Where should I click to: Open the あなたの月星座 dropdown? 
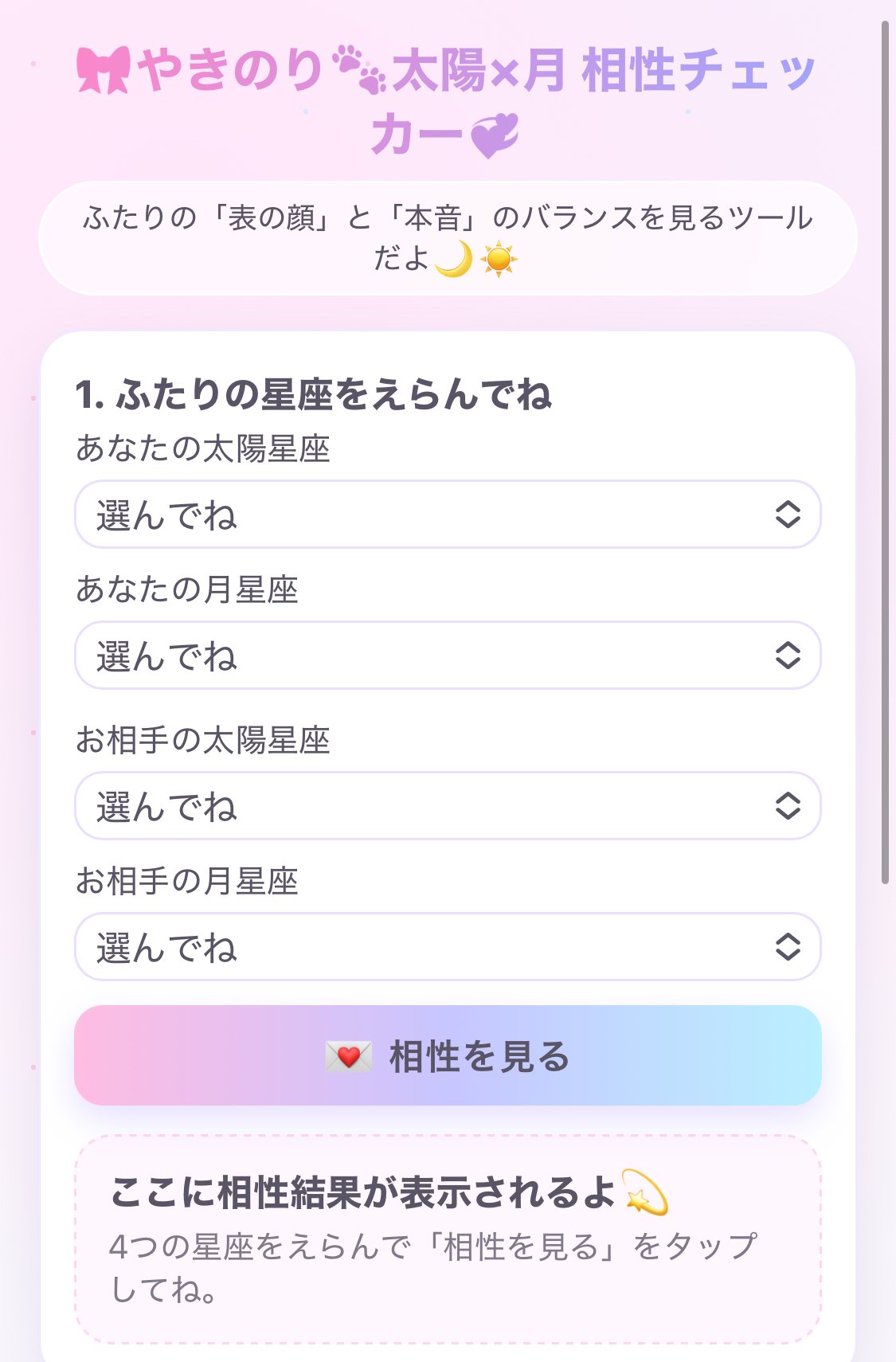[x=448, y=657]
